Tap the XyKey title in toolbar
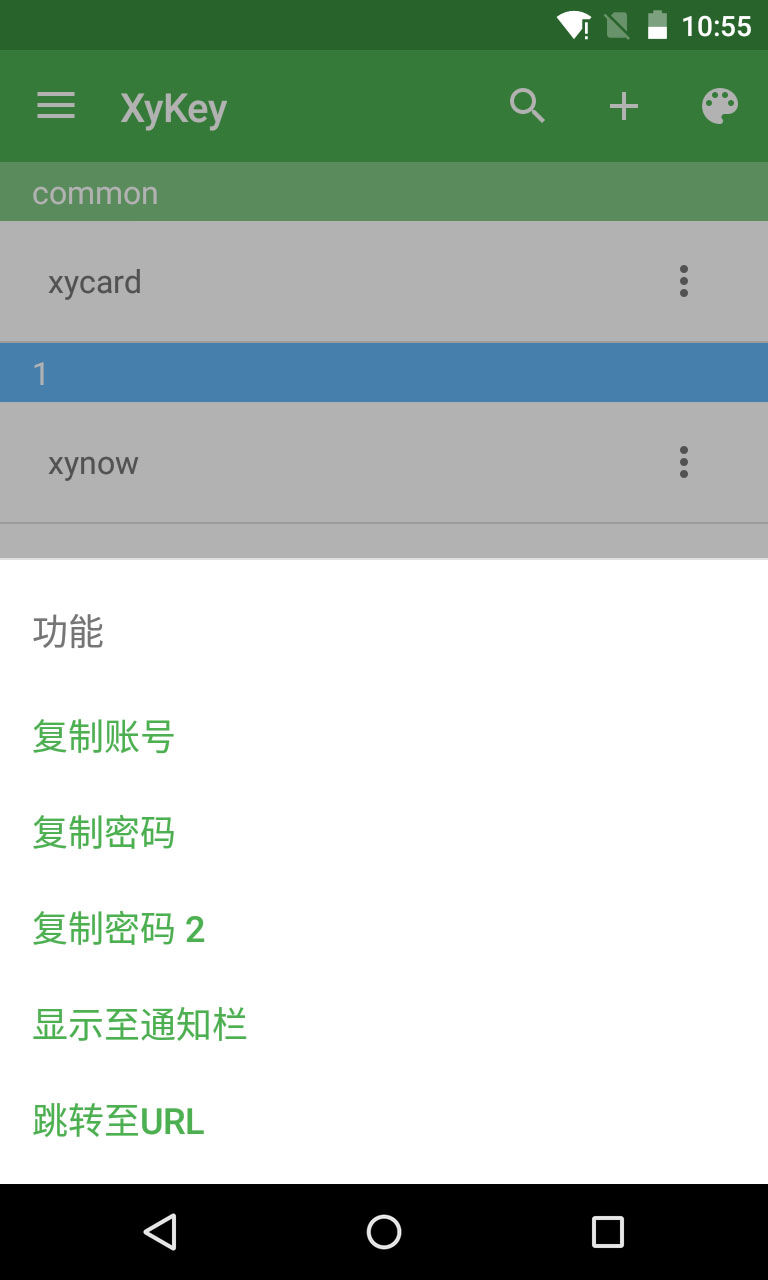768x1280 pixels. [x=172, y=105]
